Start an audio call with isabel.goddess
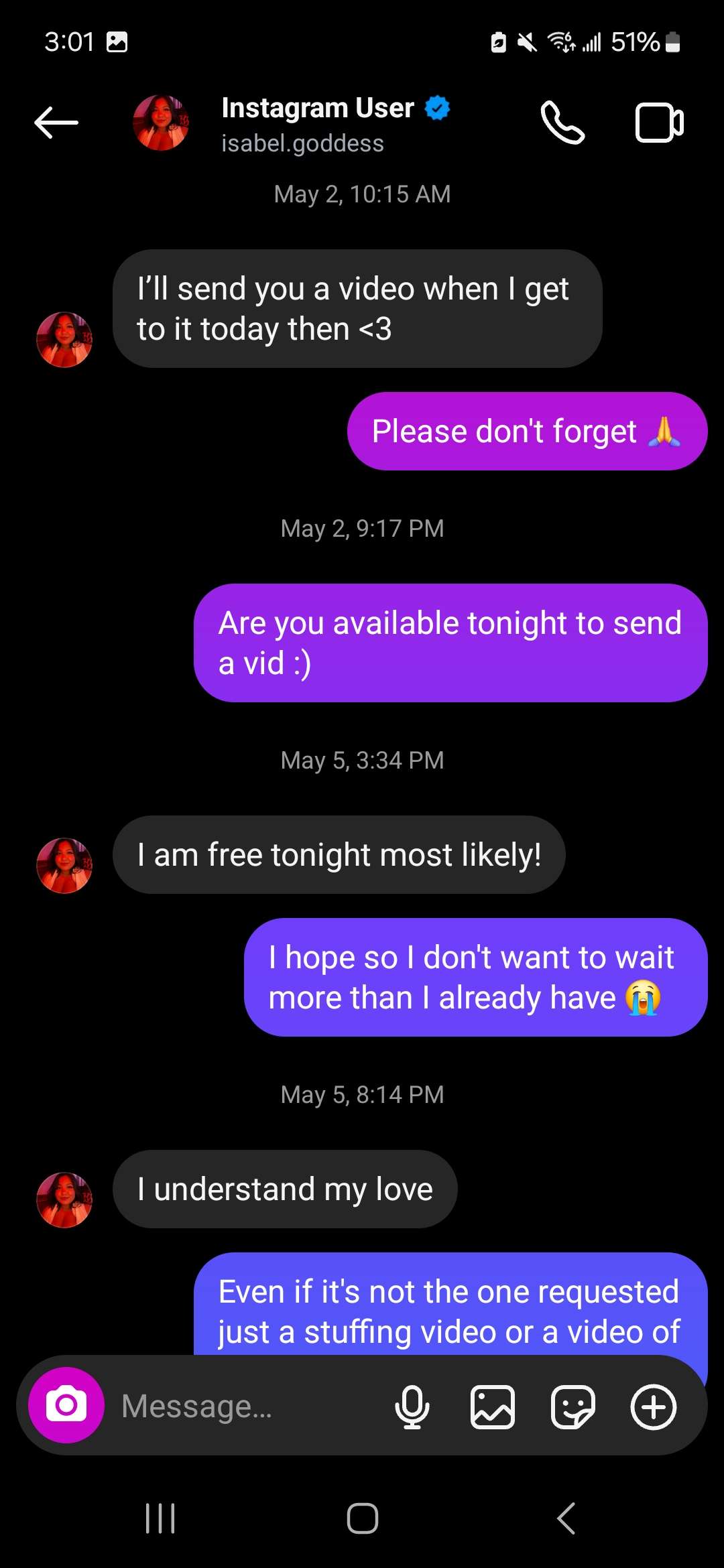 [562, 123]
